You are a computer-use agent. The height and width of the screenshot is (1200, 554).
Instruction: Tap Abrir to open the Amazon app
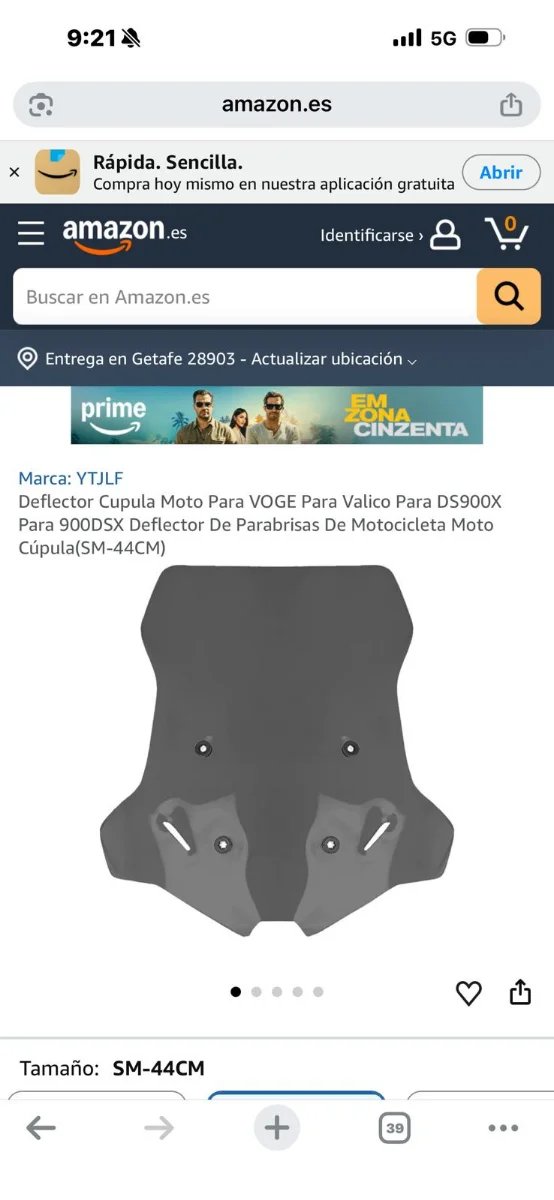pos(501,173)
